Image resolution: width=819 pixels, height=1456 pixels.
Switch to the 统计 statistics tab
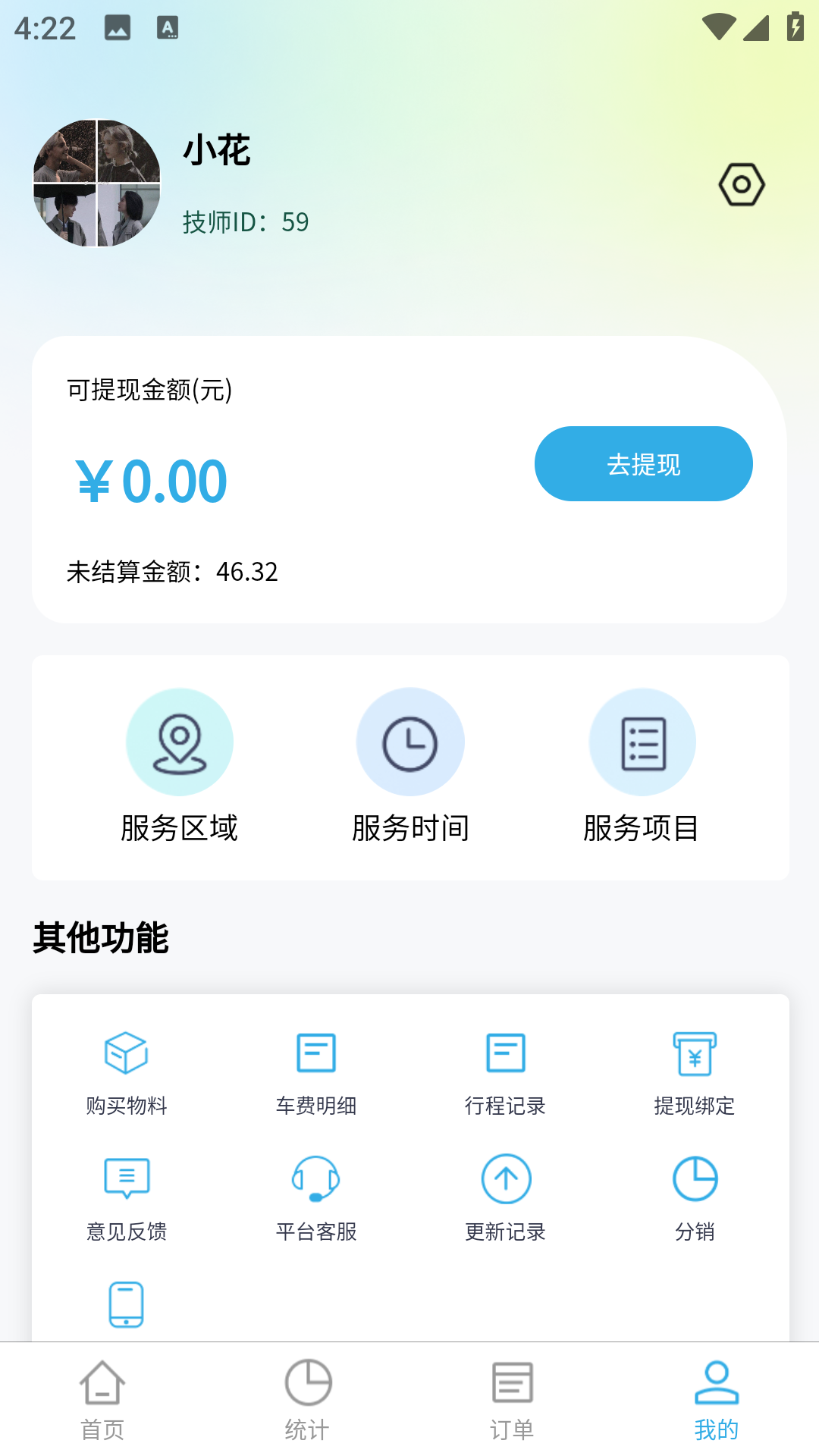coord(307,1400)
